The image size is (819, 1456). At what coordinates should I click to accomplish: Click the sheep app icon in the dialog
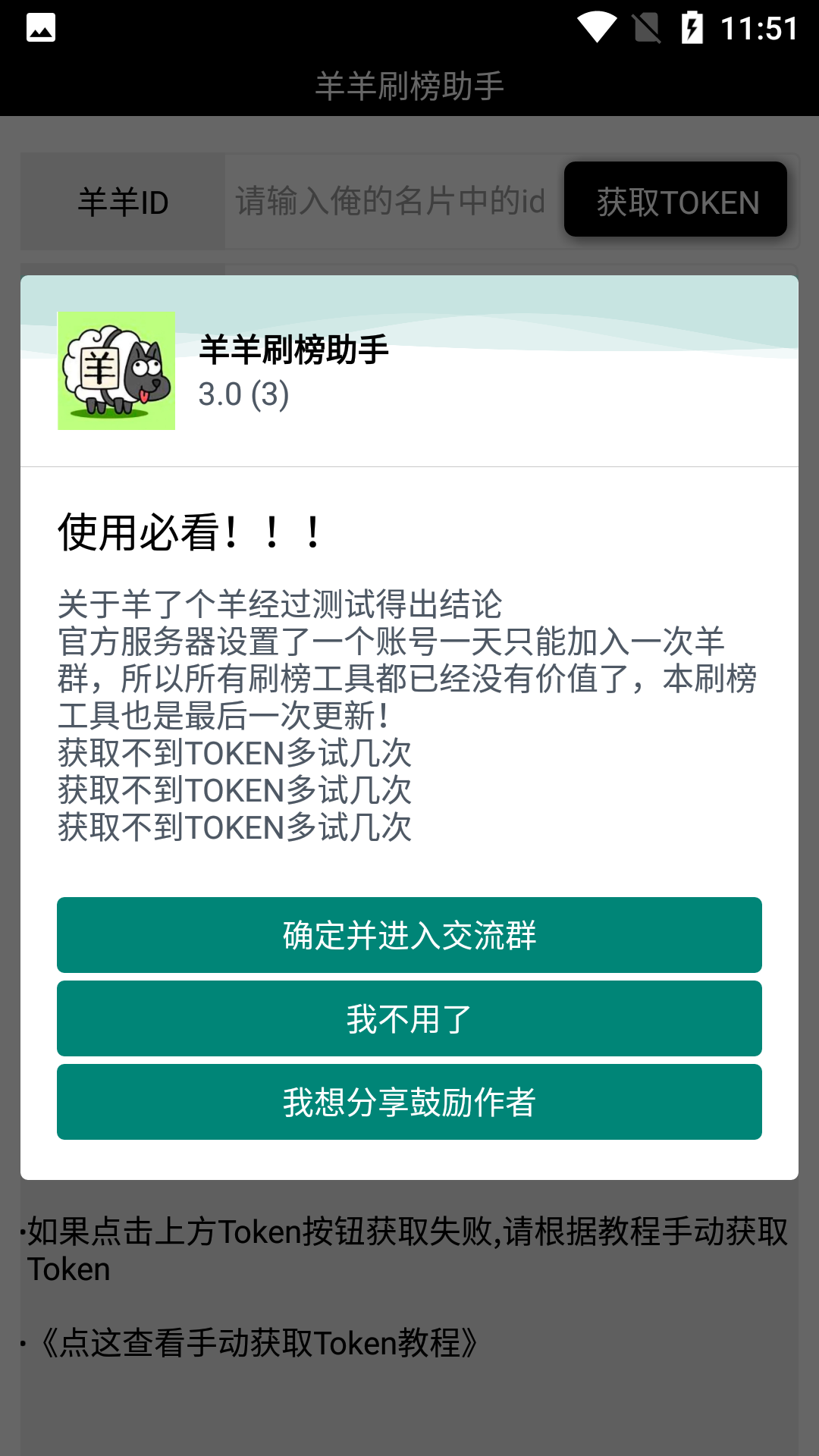point(115,372)
